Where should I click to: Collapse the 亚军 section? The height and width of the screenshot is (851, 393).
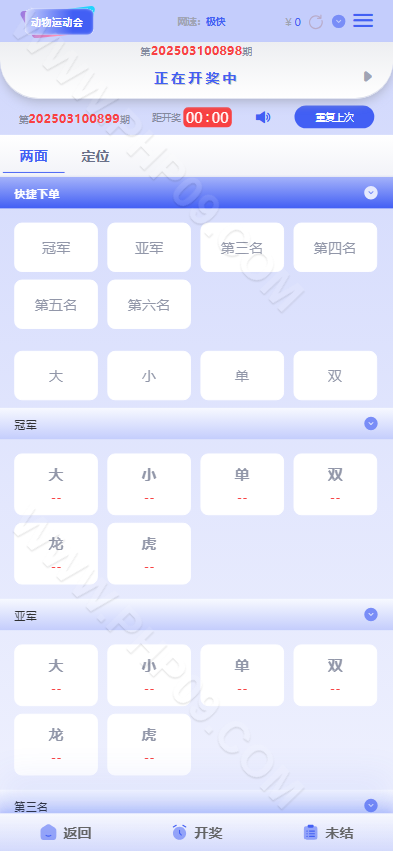coord(371,614)
